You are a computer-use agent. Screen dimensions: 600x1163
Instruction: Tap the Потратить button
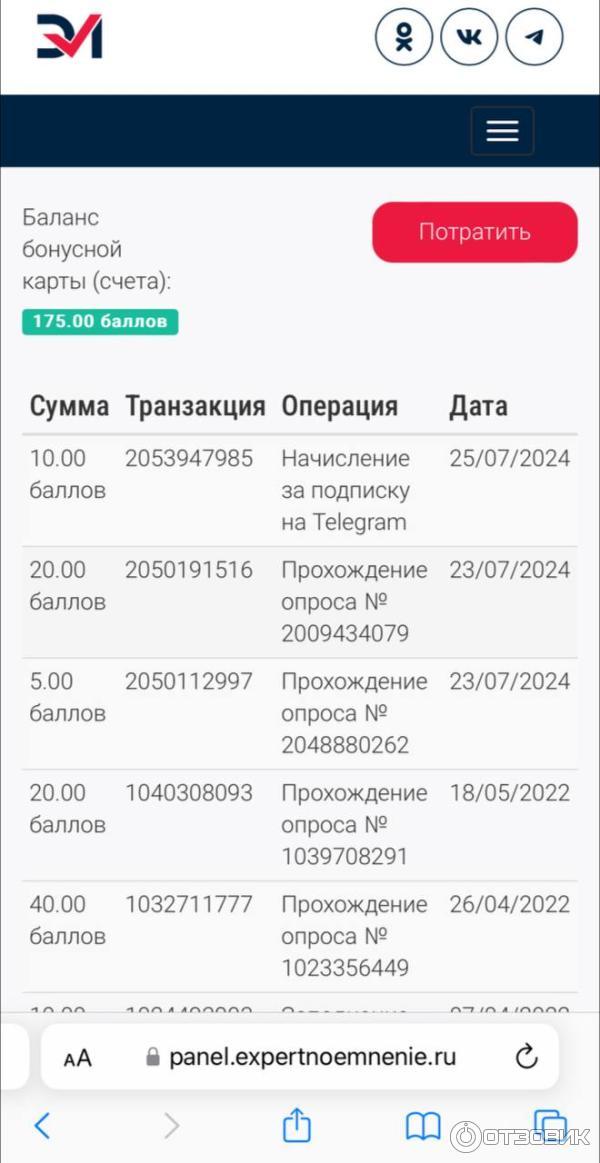[475, 232]
